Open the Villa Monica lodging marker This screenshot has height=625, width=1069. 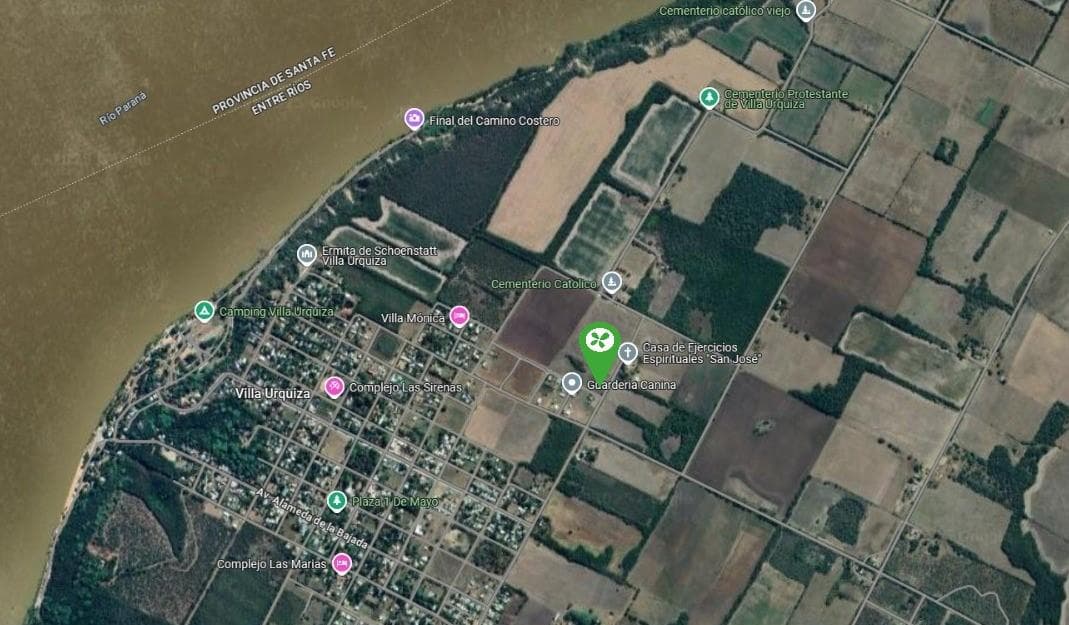click(x=459, y=317)
